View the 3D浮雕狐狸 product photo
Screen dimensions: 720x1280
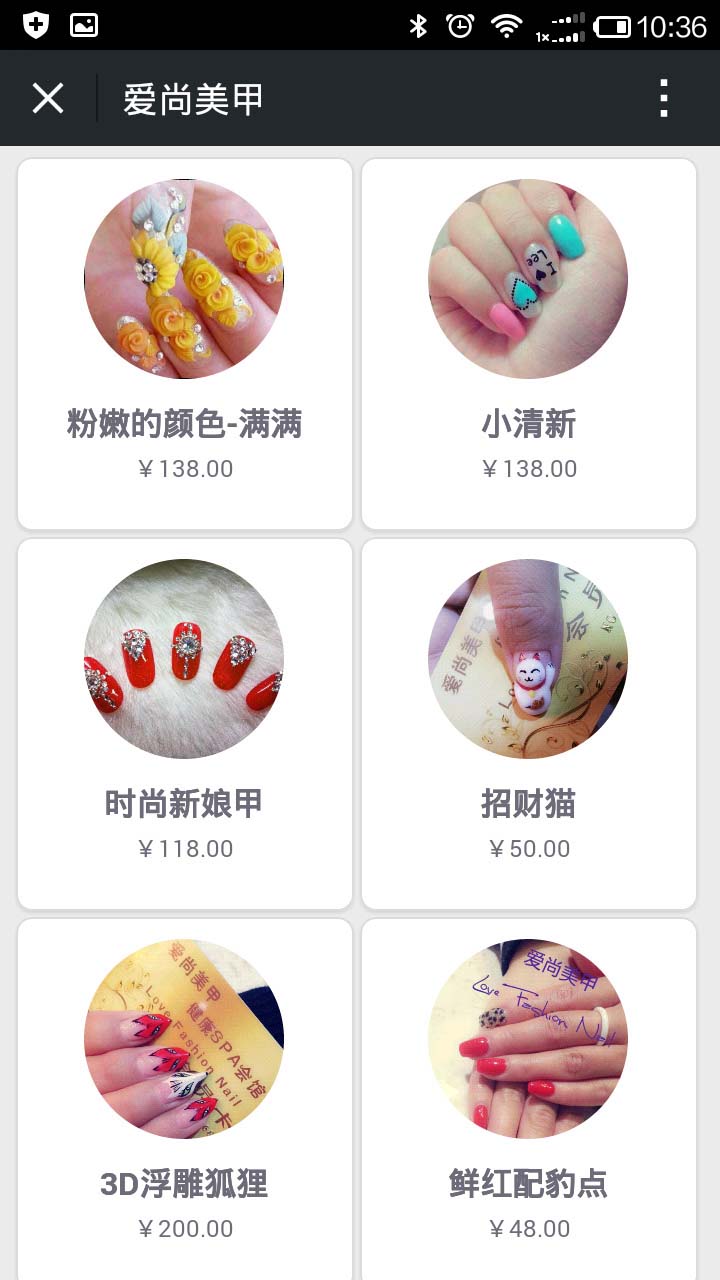pos(184,1038)
